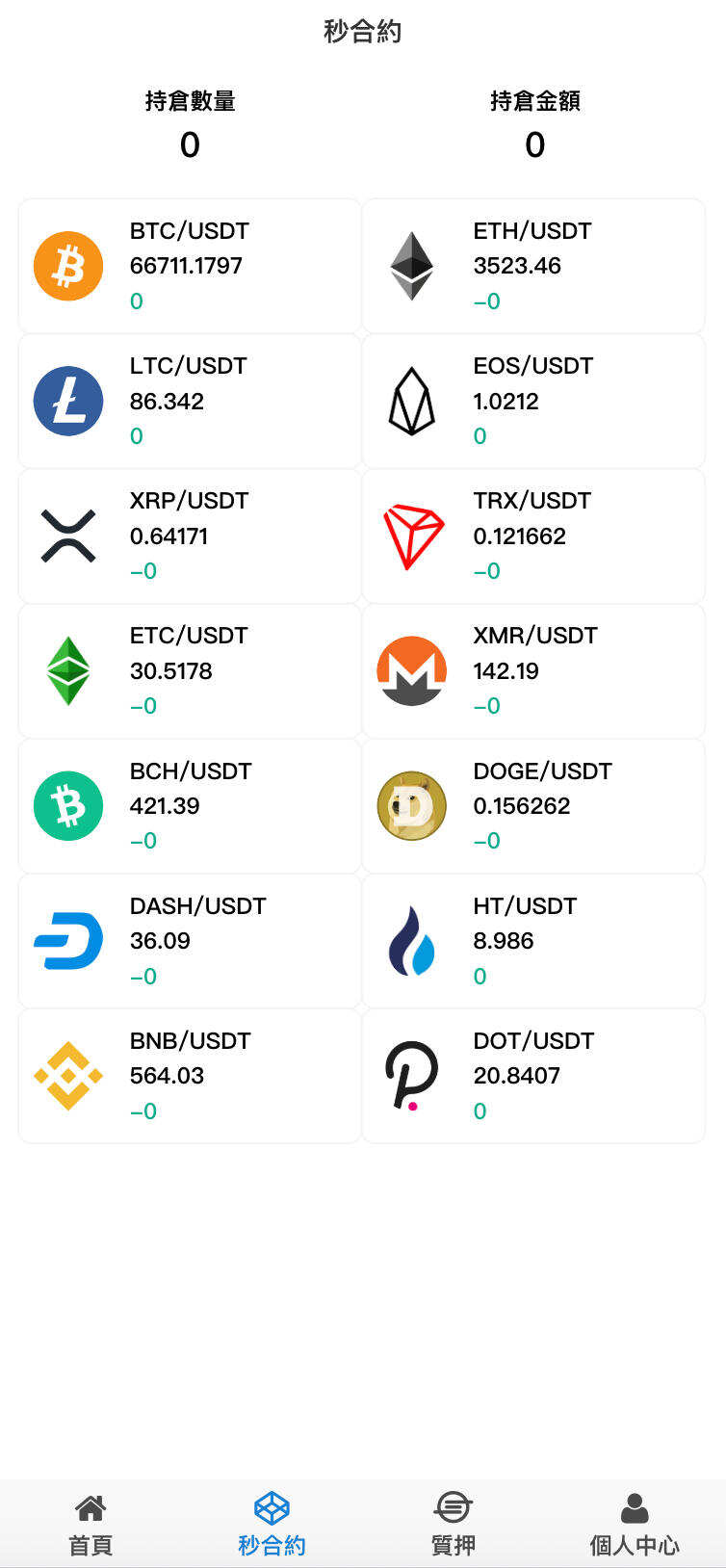
Task: Open the 個人中心 profile tab
Action: [634, 1525]
